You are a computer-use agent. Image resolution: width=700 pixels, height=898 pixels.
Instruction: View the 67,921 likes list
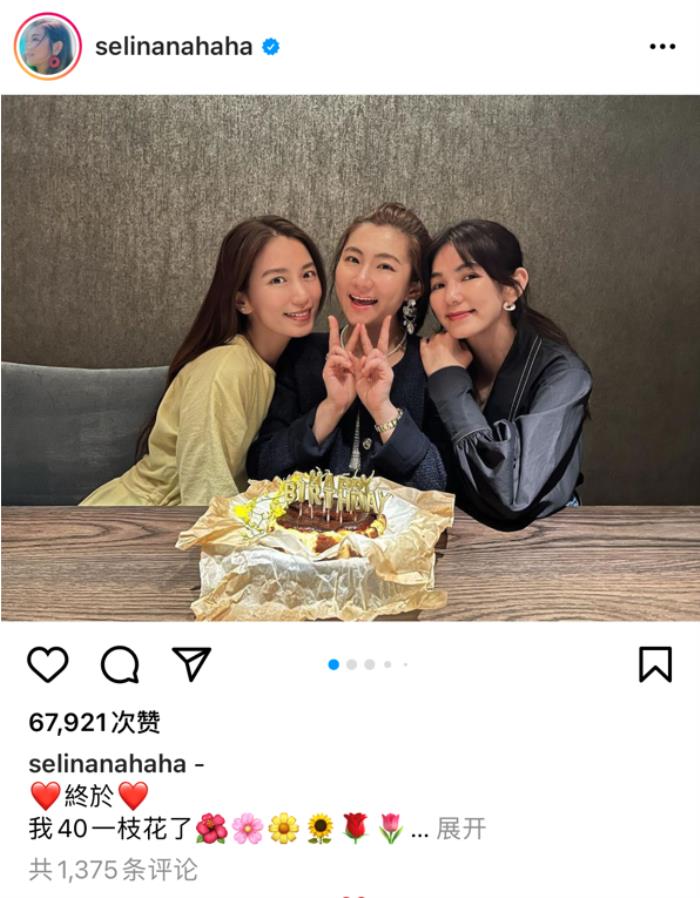click(94, 723)
